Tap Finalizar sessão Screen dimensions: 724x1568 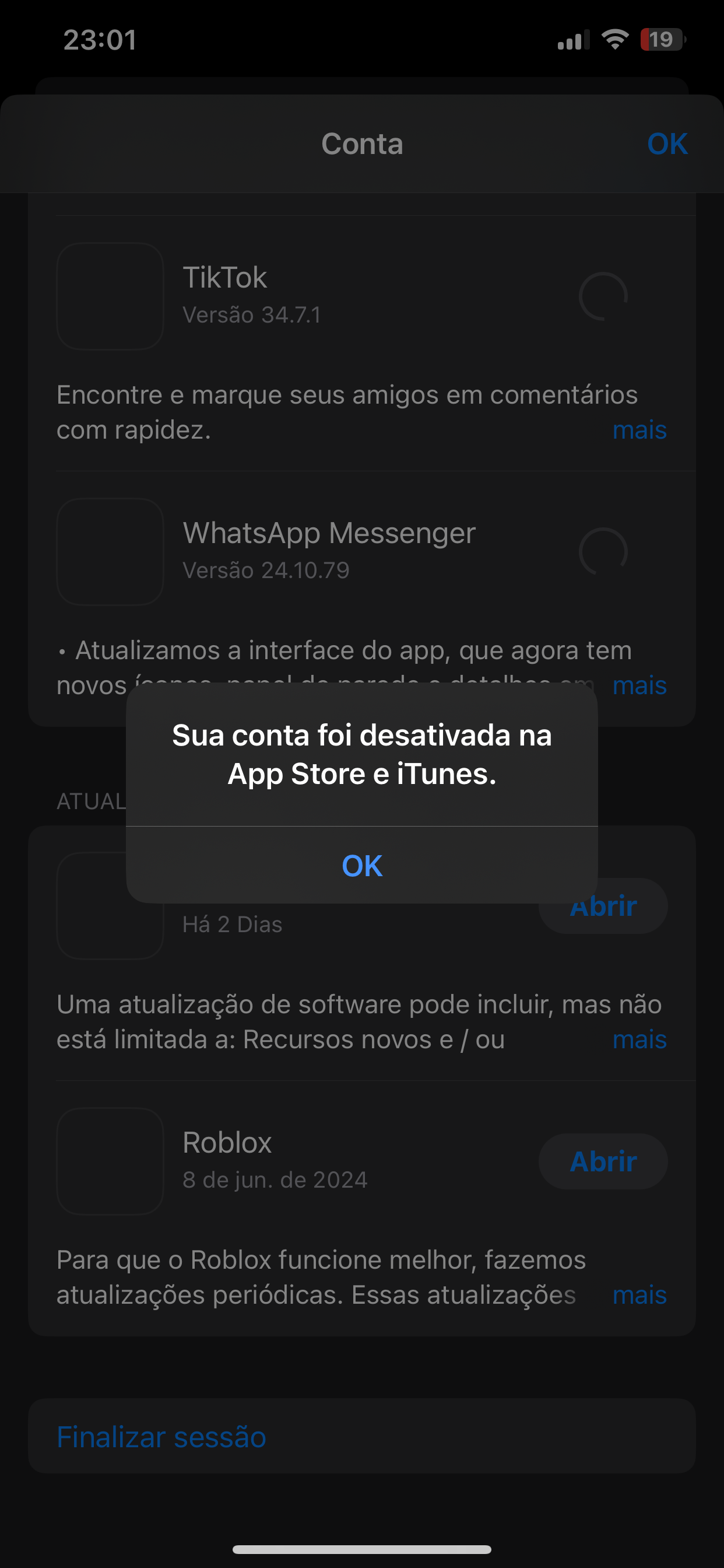tap(161, 1437)
